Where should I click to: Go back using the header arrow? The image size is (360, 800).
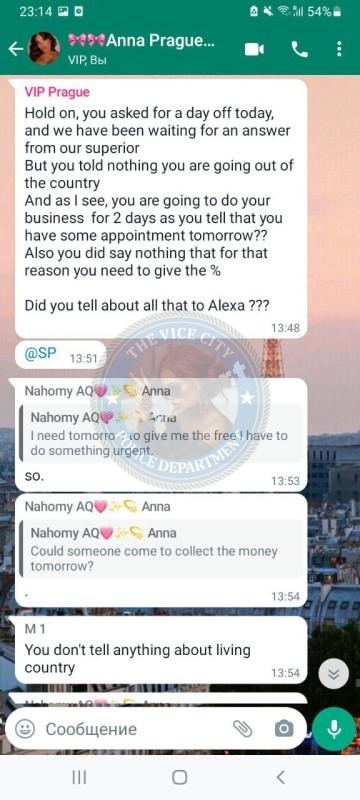click(x=16, y=49)
